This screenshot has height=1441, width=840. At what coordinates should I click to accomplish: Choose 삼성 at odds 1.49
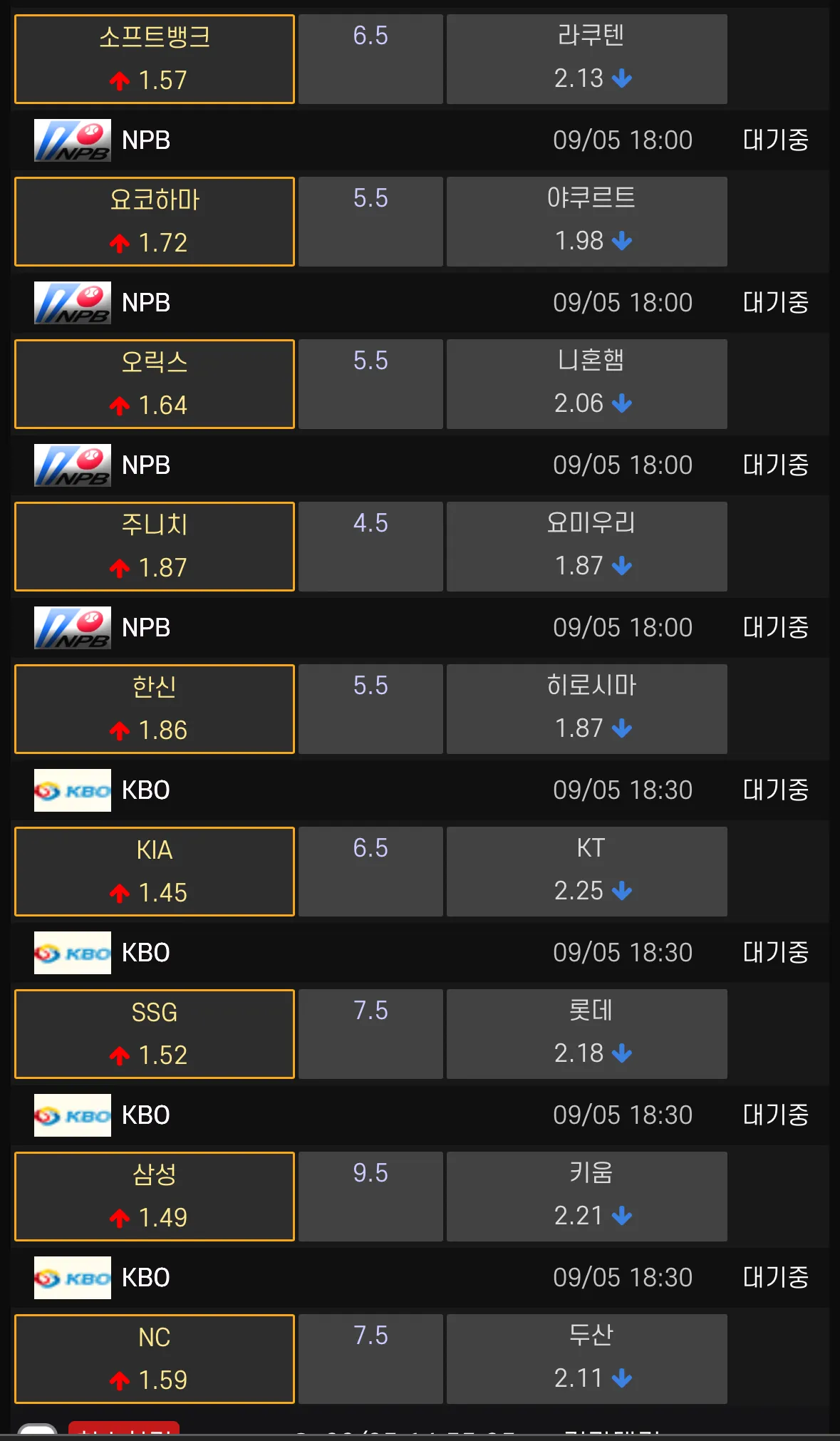tap(155, 1197)
